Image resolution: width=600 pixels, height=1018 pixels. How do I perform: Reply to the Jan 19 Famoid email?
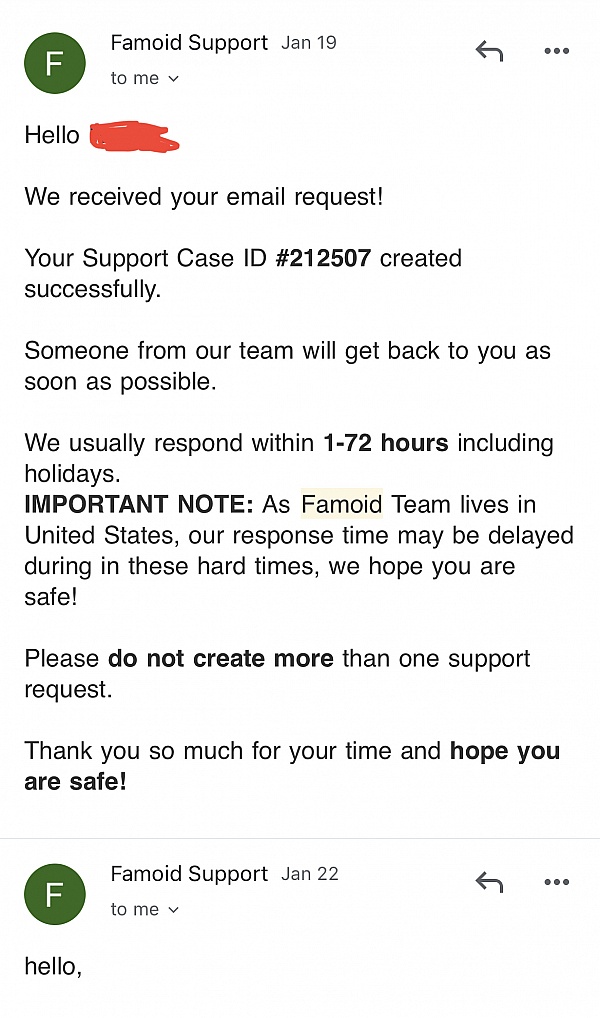point(489,51)
